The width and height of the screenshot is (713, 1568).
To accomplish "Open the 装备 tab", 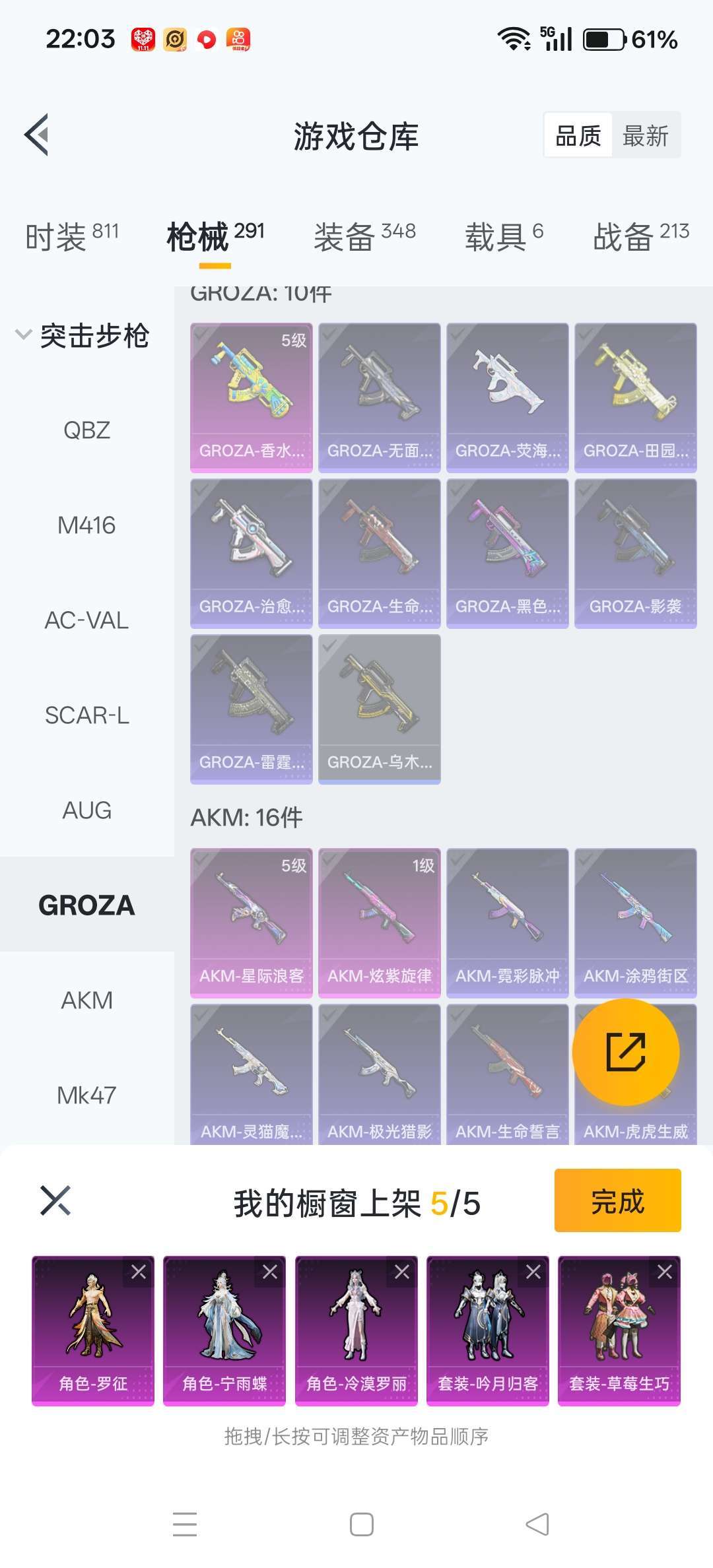I will 364,236.
